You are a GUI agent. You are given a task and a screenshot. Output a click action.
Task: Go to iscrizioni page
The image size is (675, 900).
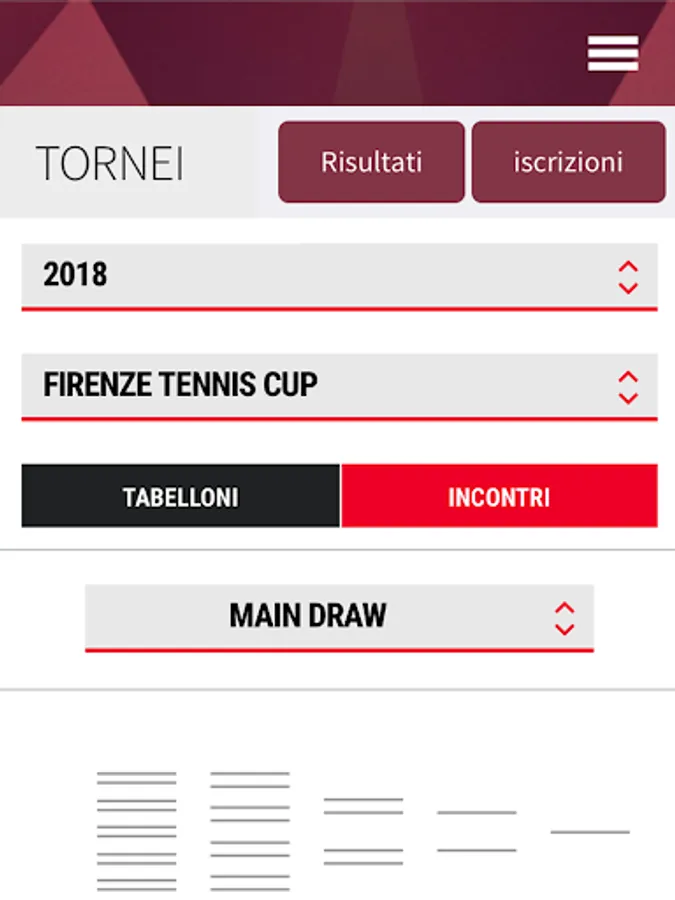coord(568,162)
